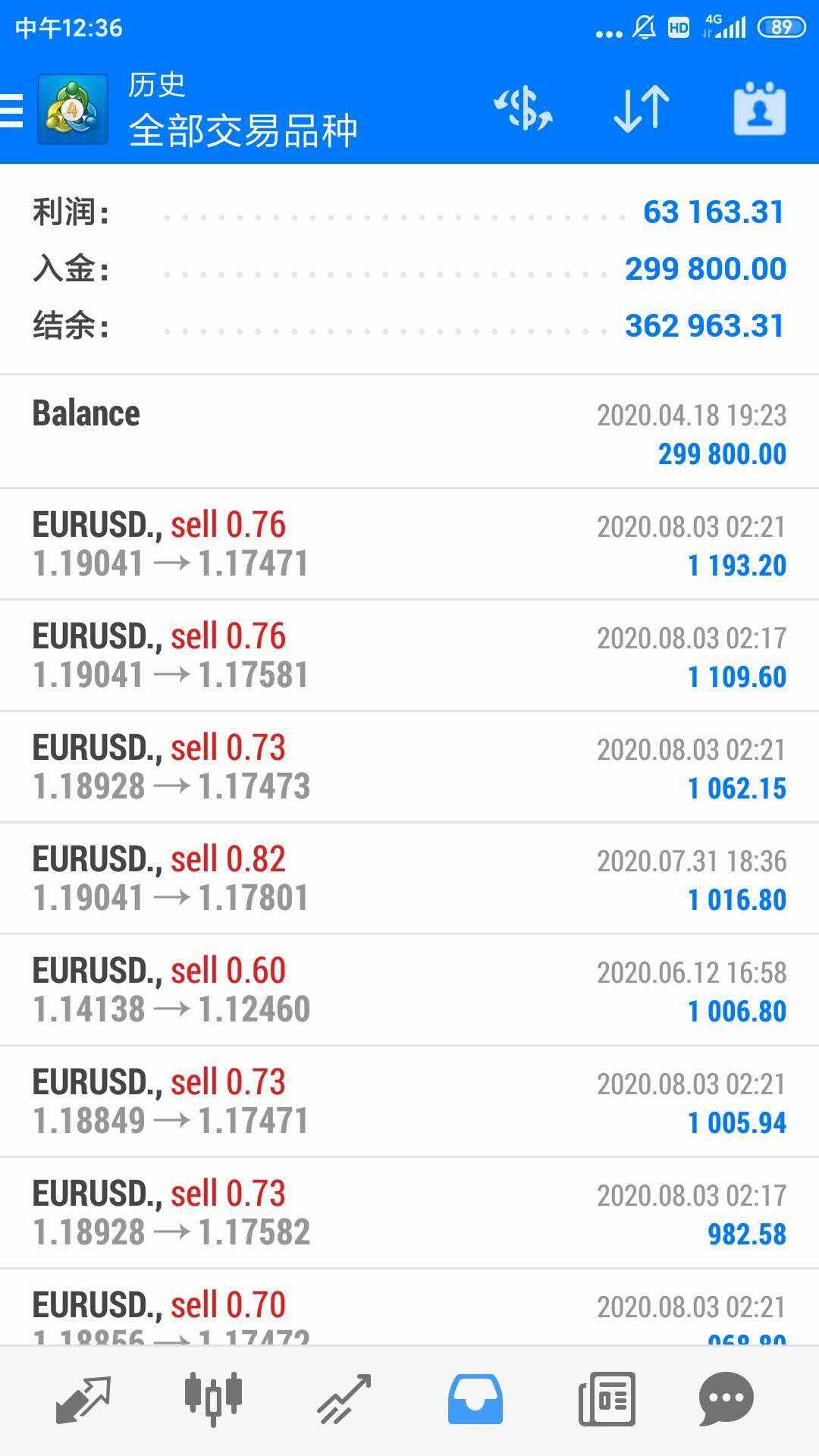
Task: Select the History tab
Action: pyautogui.click(x=475, y=1400)
